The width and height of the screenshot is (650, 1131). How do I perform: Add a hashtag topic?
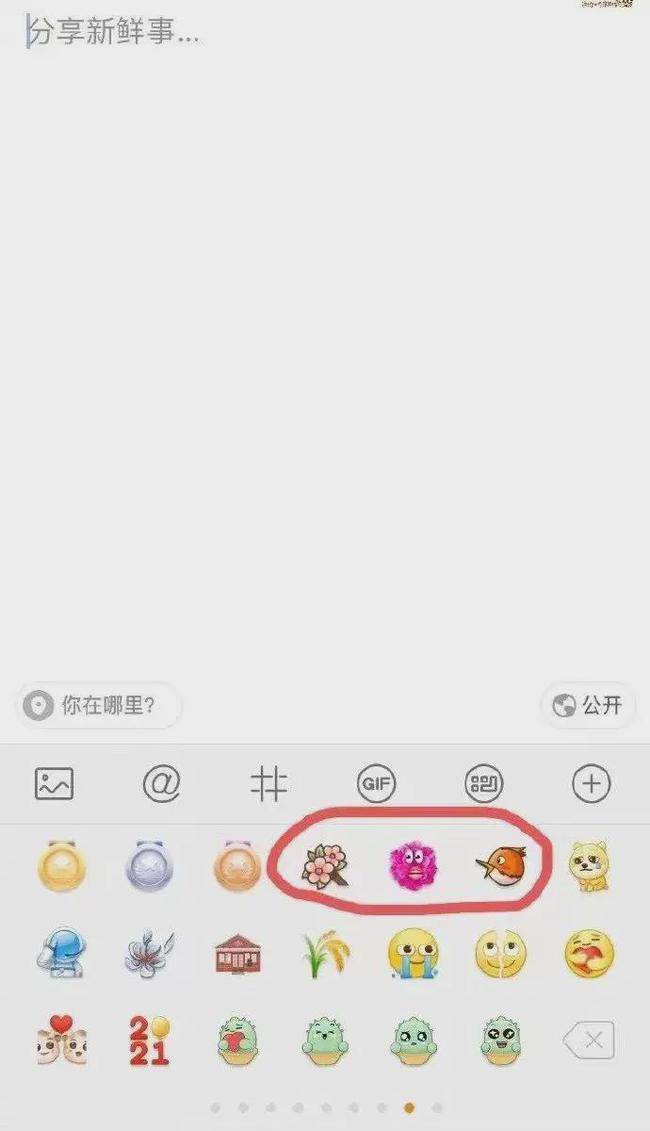pos(268,784)
